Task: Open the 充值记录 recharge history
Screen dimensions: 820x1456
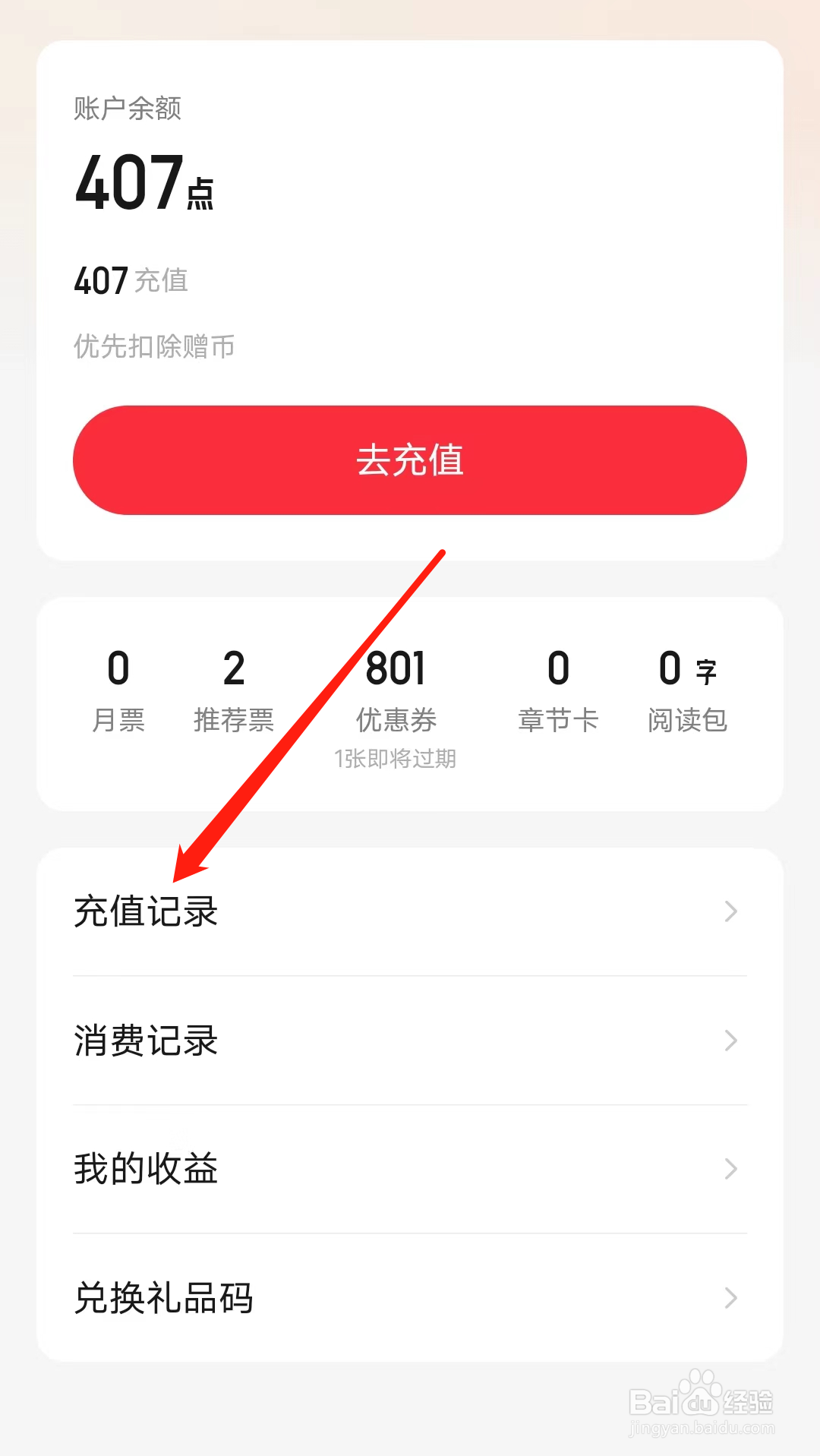Action: [146, 911]
